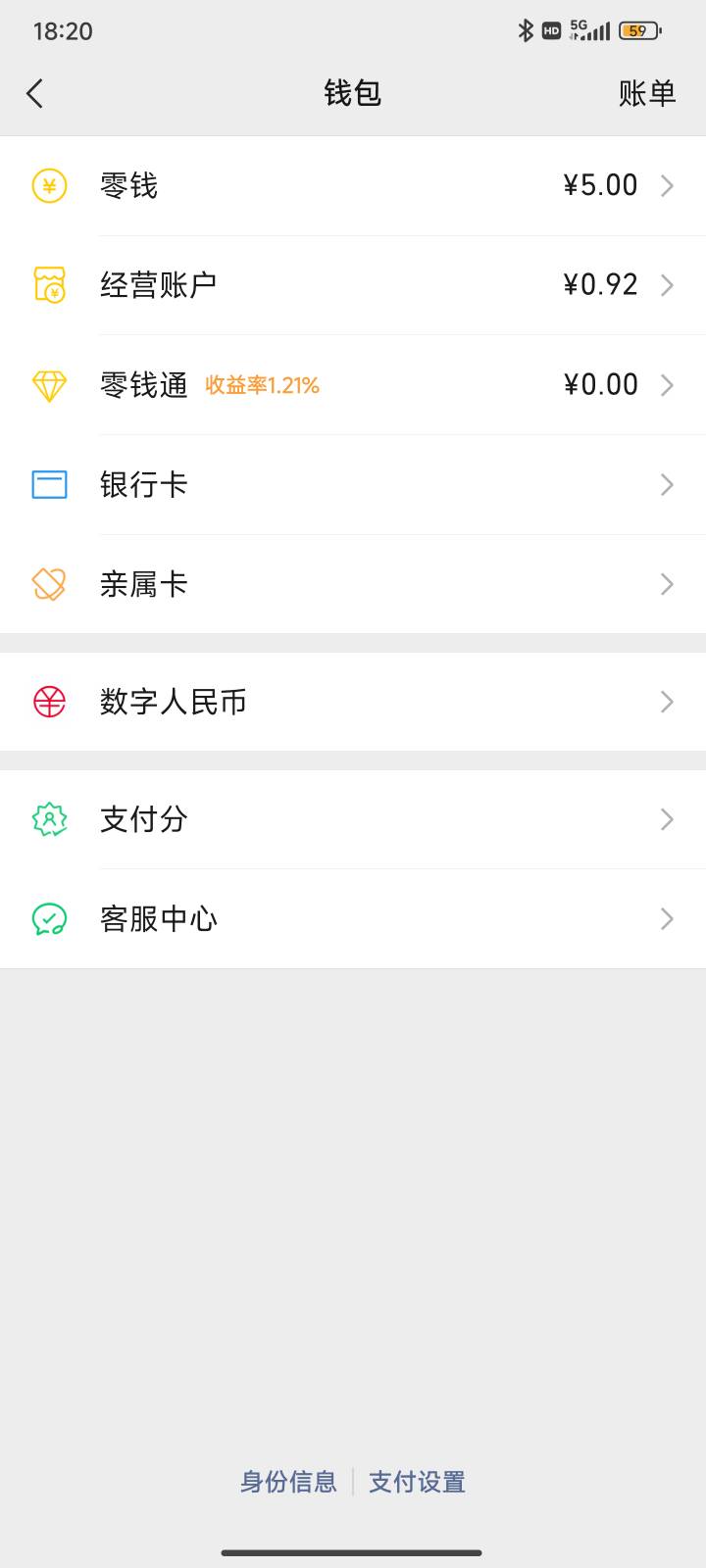Open 零钱通 row
Screen dimensions: 706x1568
(353, 385)
